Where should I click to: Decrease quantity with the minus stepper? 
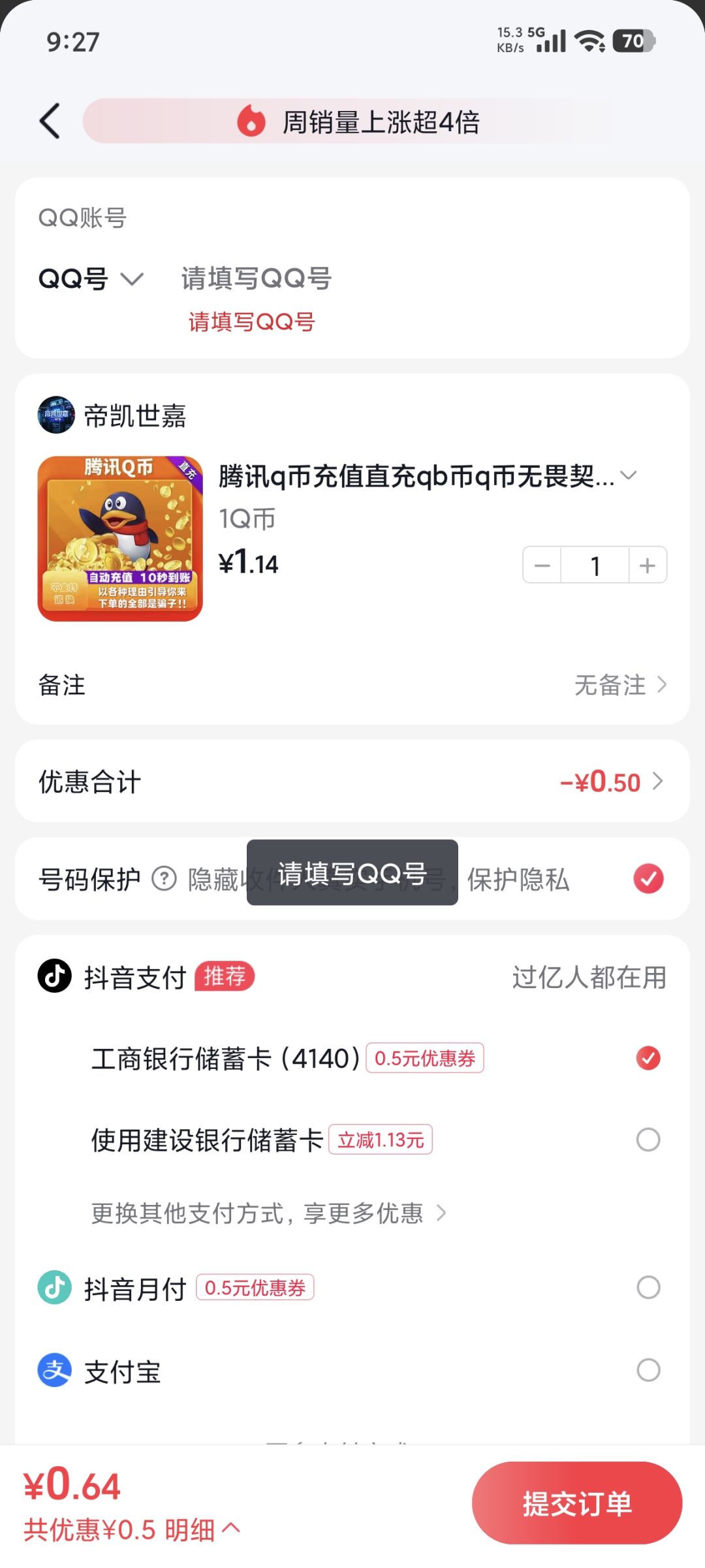[x=542, y=564]
